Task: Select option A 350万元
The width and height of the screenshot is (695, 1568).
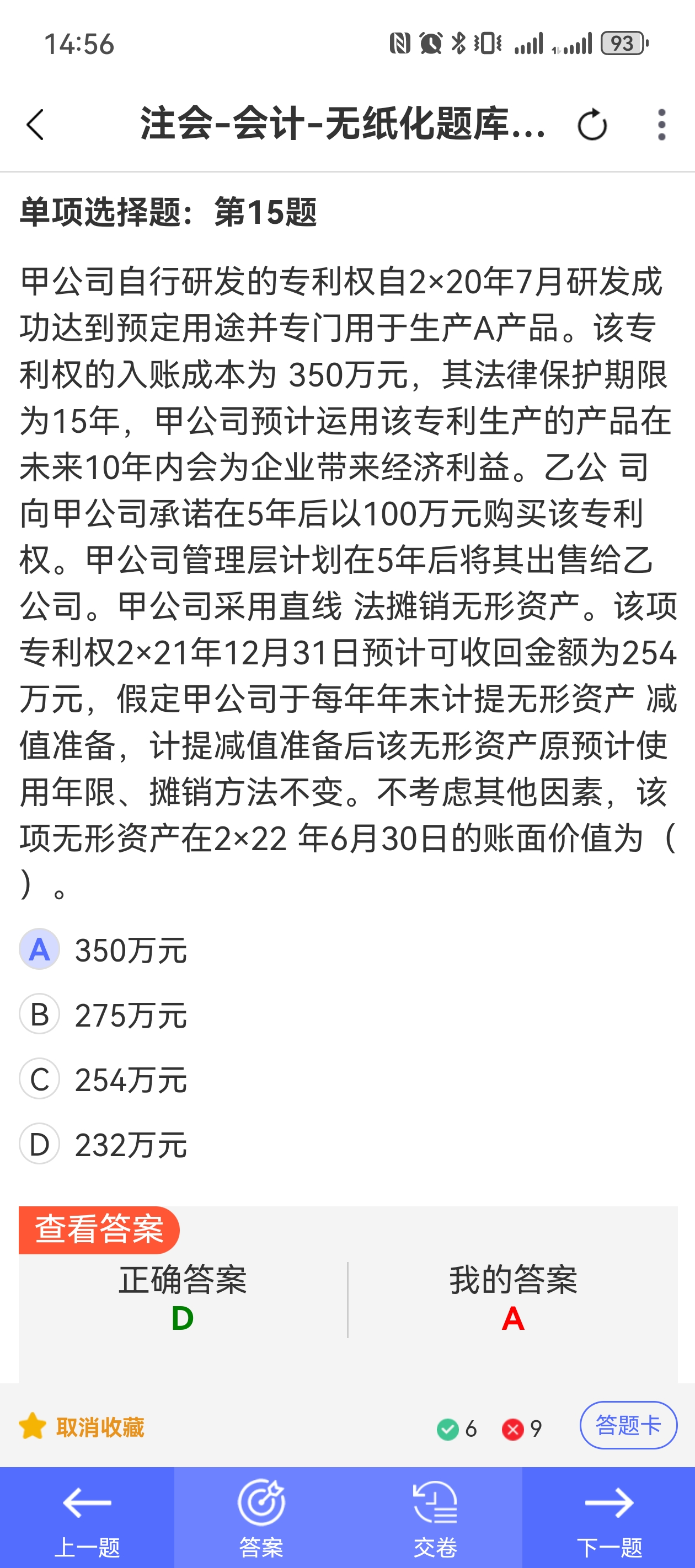Action: click(104, 949)
